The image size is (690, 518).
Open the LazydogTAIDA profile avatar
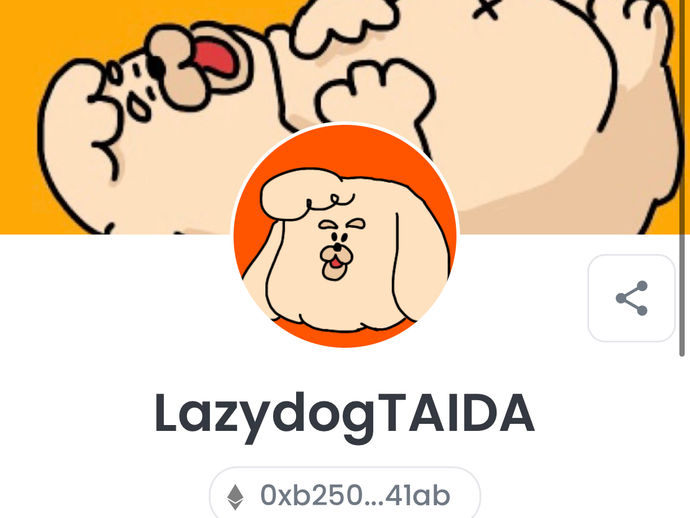coord(345,235)
